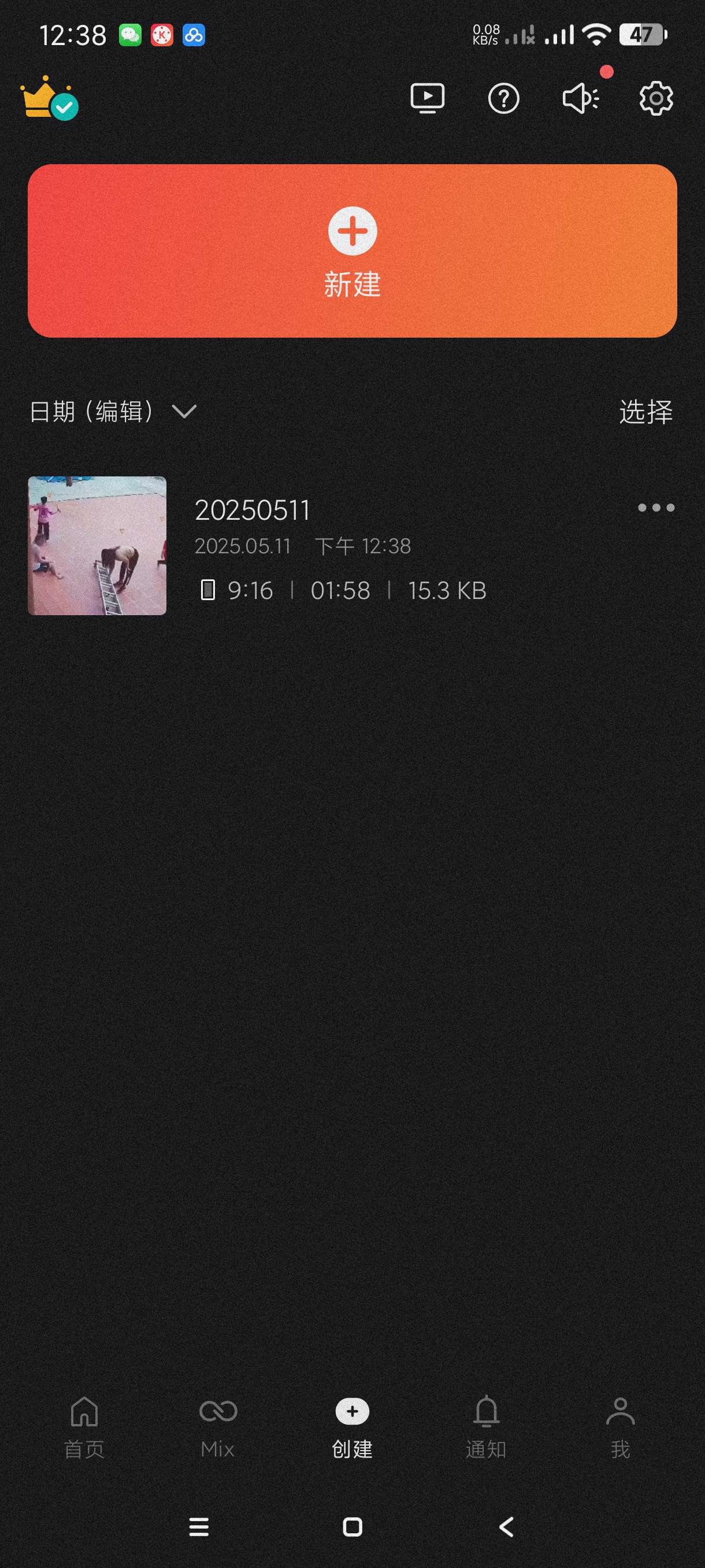Tap the premium crown icon
This screenshot has height=1568, width=705.
tap(47, 98)
